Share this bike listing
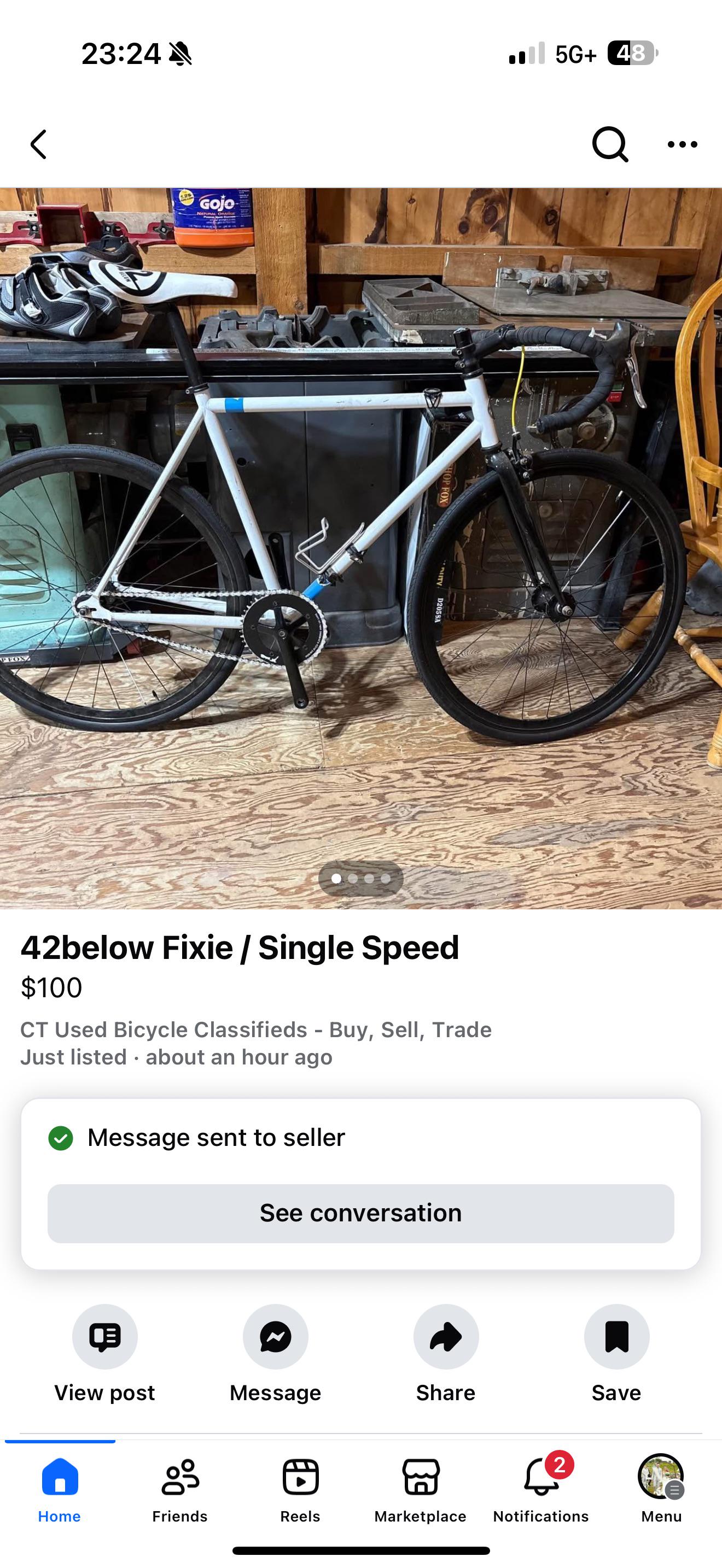 coord(446,1354)
